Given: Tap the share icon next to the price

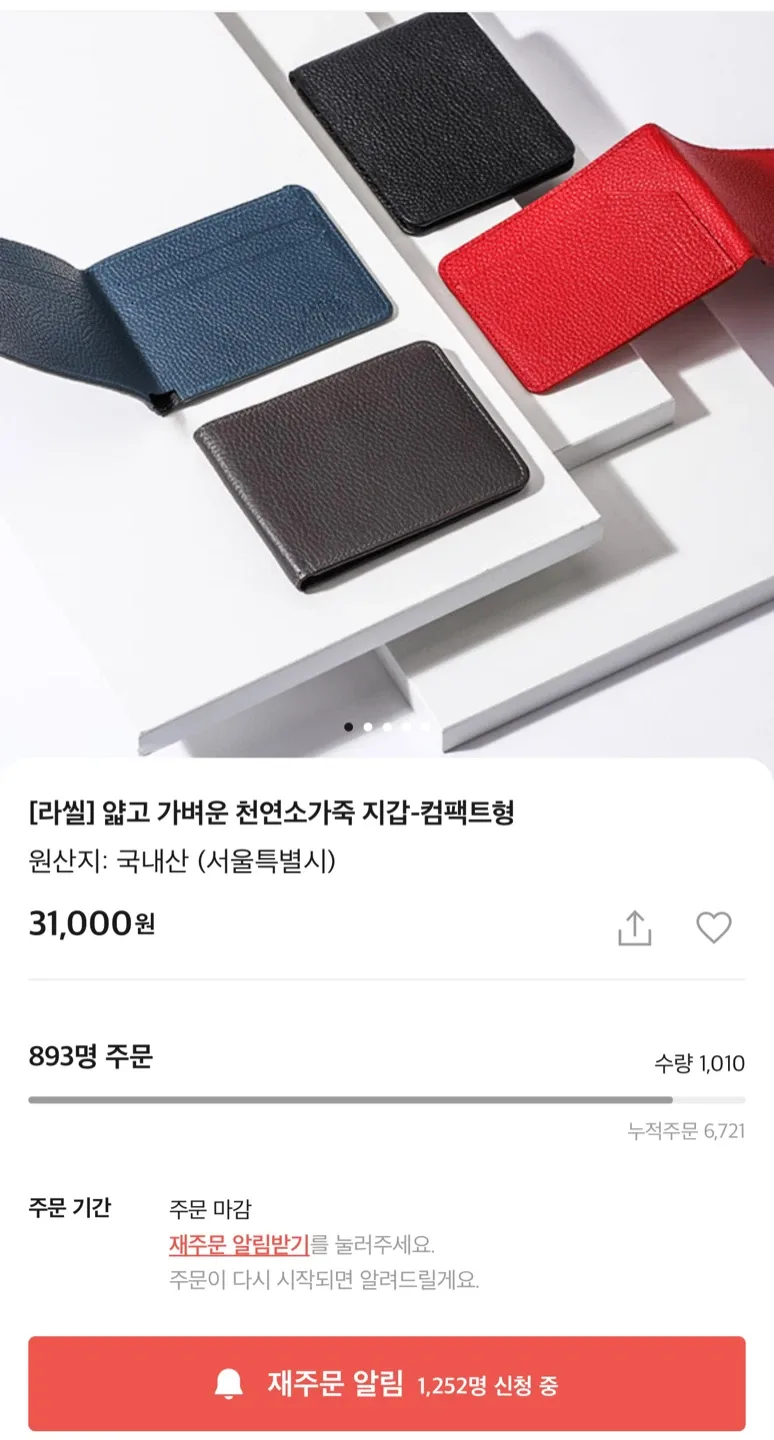Looking at the screenshot, I should tap(636, 927).
